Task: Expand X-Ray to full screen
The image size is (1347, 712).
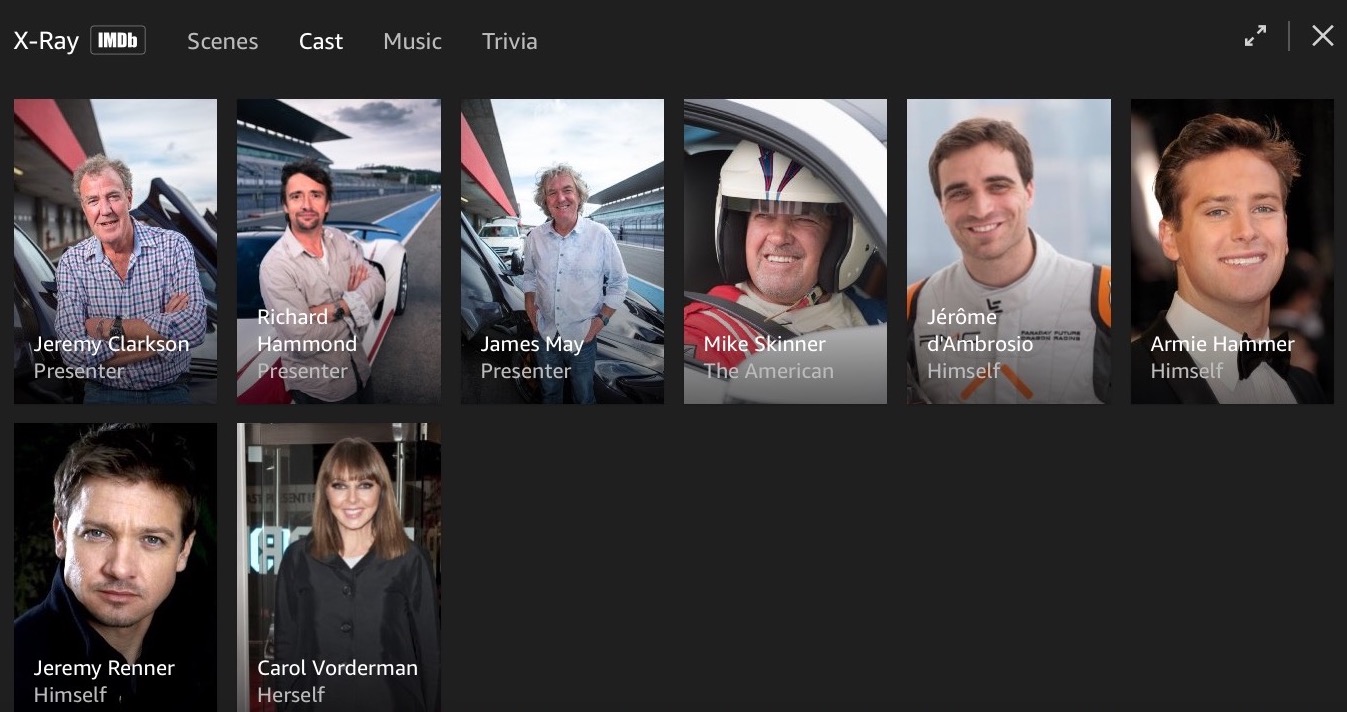Action: pos(1255,36)
